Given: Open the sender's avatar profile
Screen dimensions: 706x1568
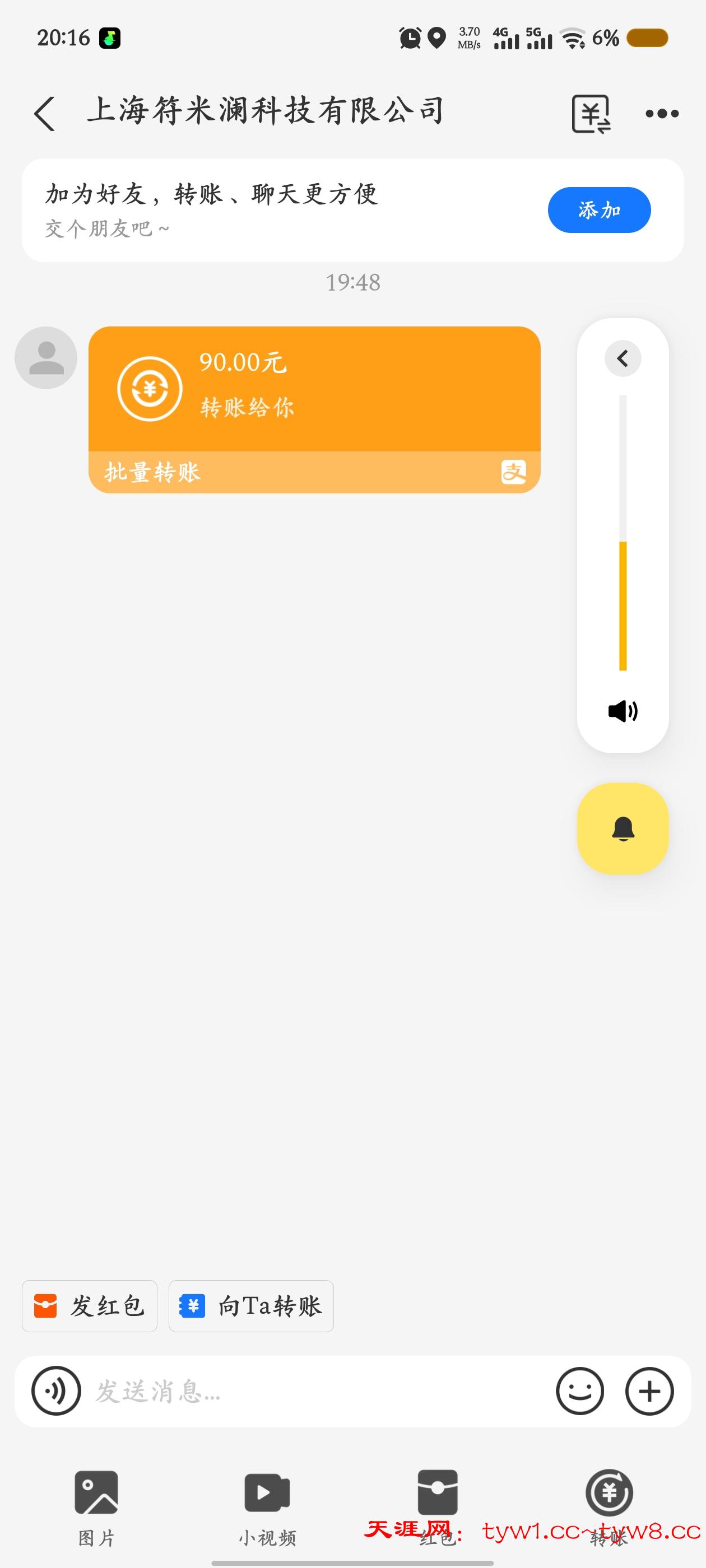Looking at the screenshot, I should [x=46, y=358].
